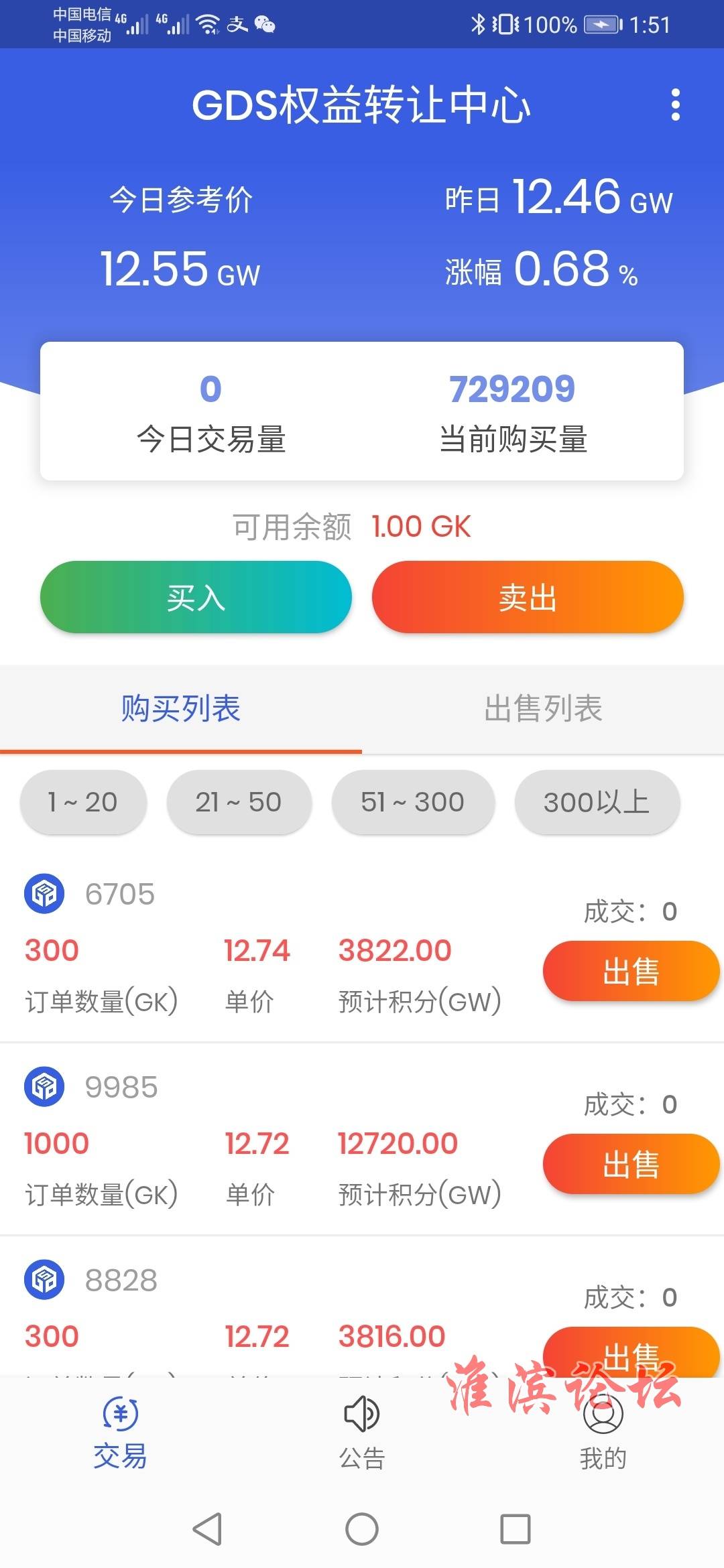Tap 出售 for order 9985
Screen dimensions: 724x1568
pyautogui.click(x=631, y=1164)
